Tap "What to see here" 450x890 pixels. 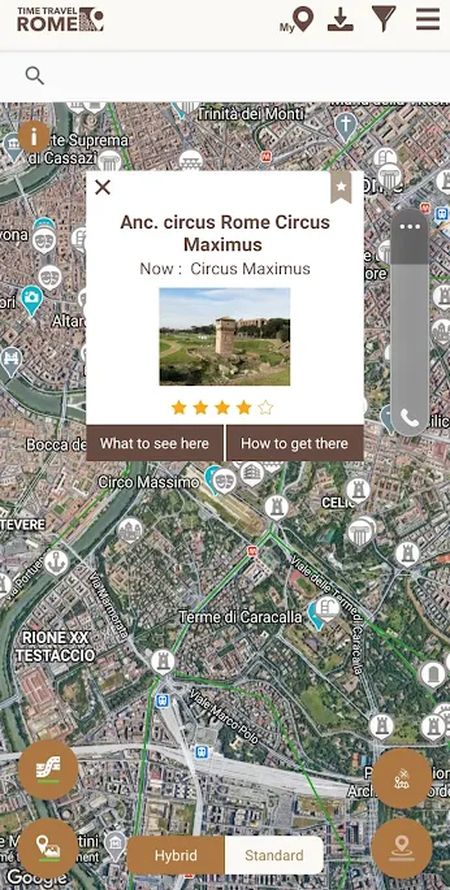[x=154, y=443]
